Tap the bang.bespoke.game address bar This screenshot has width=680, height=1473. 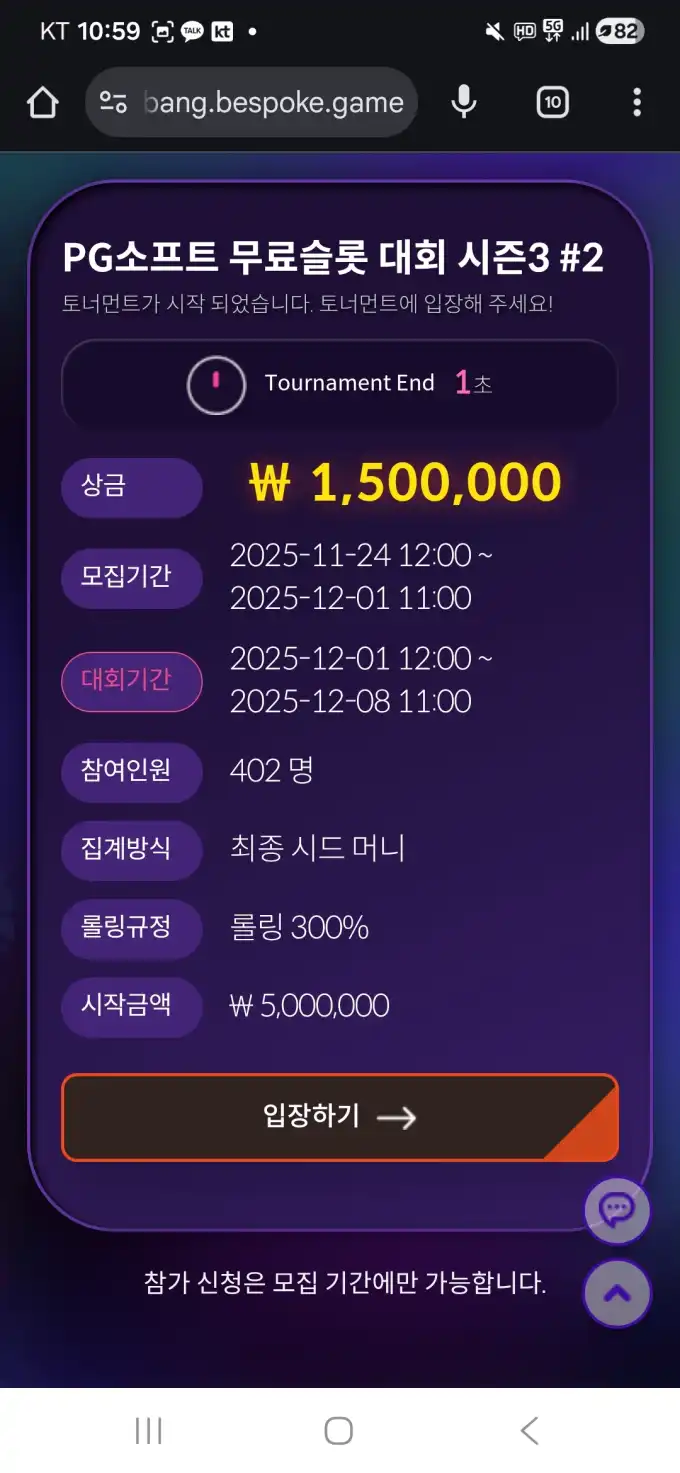(272, 102)
